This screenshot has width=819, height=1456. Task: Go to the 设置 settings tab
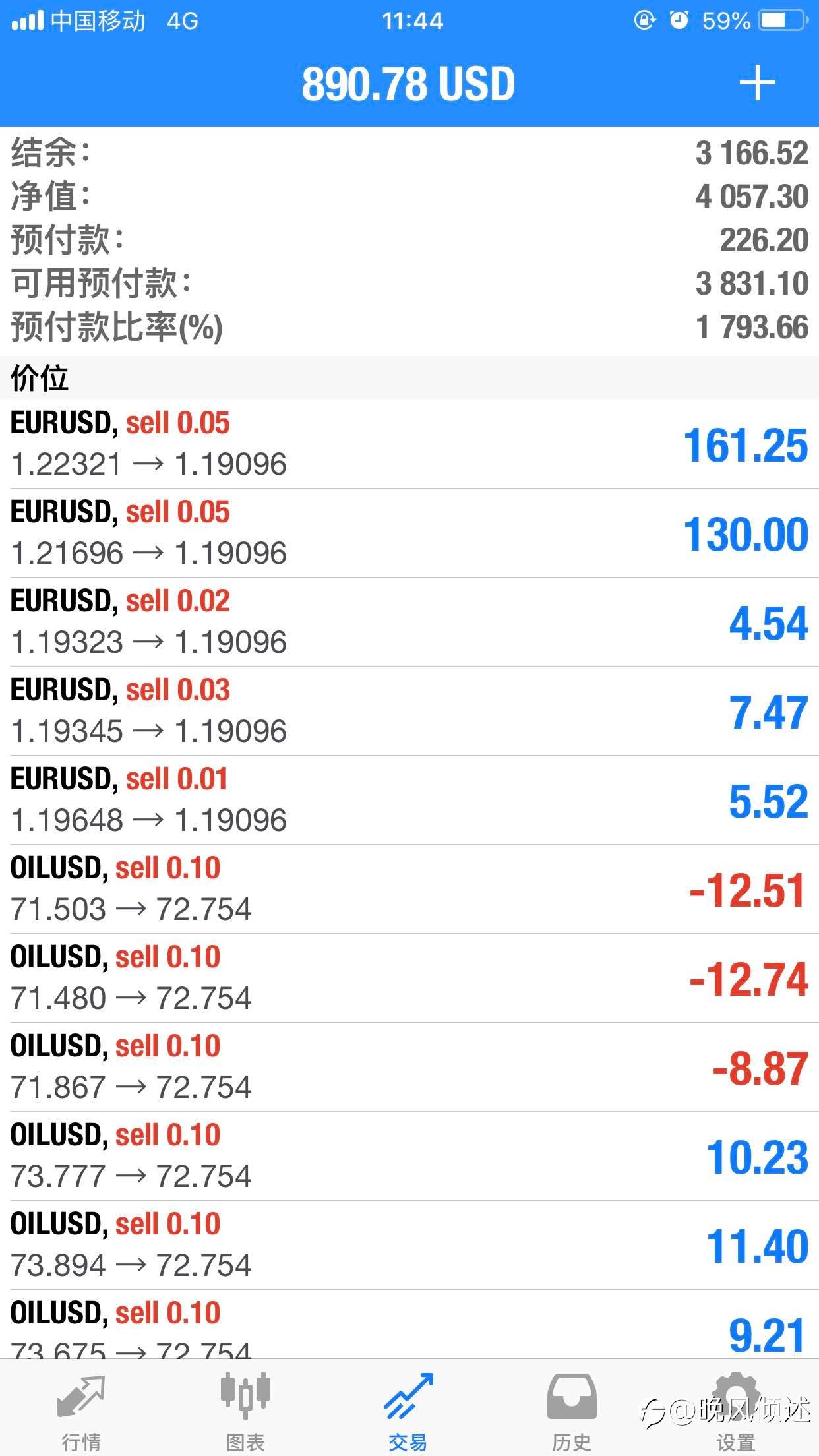point(736,1406)
